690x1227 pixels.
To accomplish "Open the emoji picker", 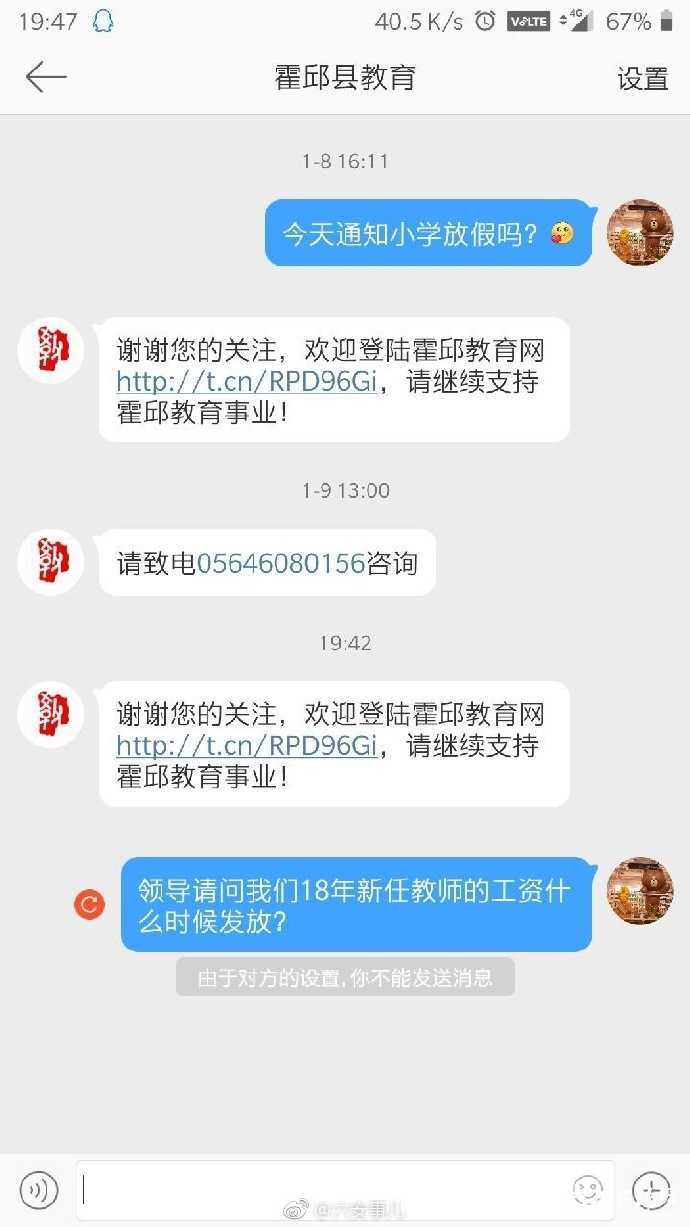I will 587,1190.
